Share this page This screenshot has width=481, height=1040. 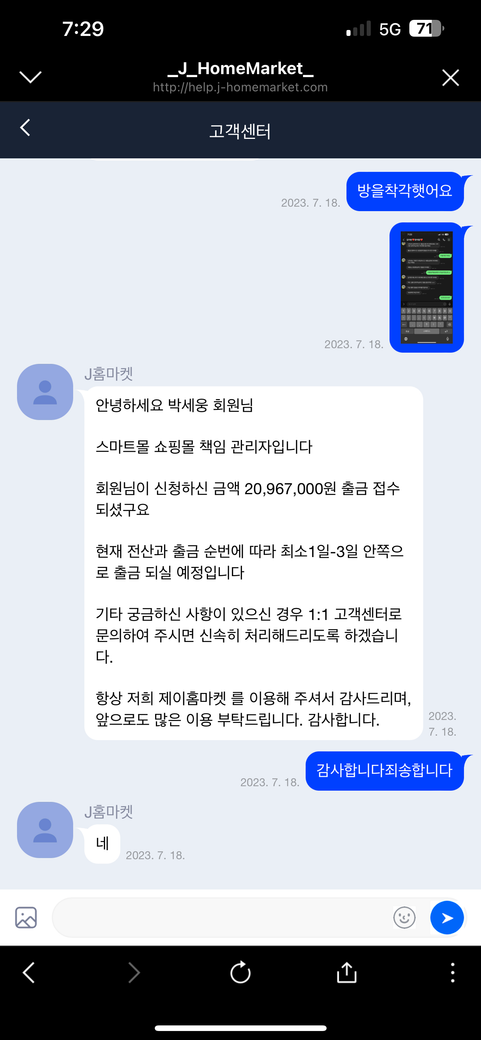click(346, 972)
